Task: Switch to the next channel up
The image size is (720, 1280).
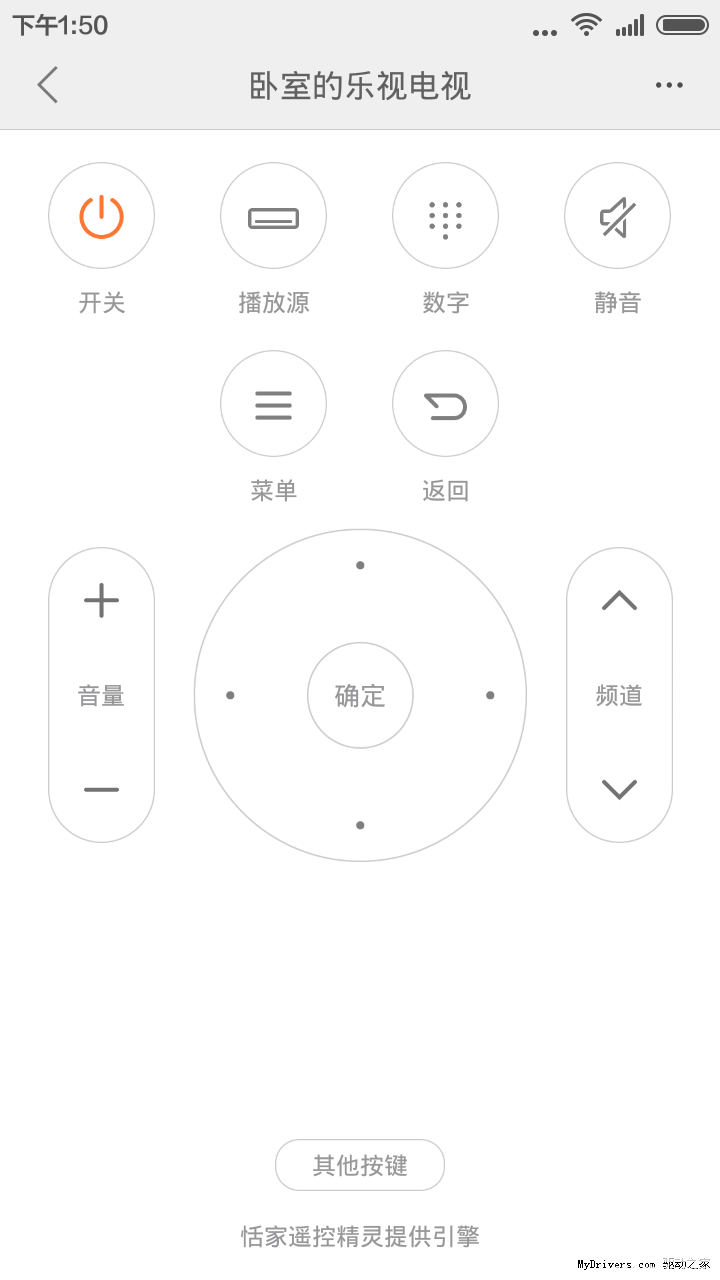Action: pyautogui.click(x=619, y=600)
